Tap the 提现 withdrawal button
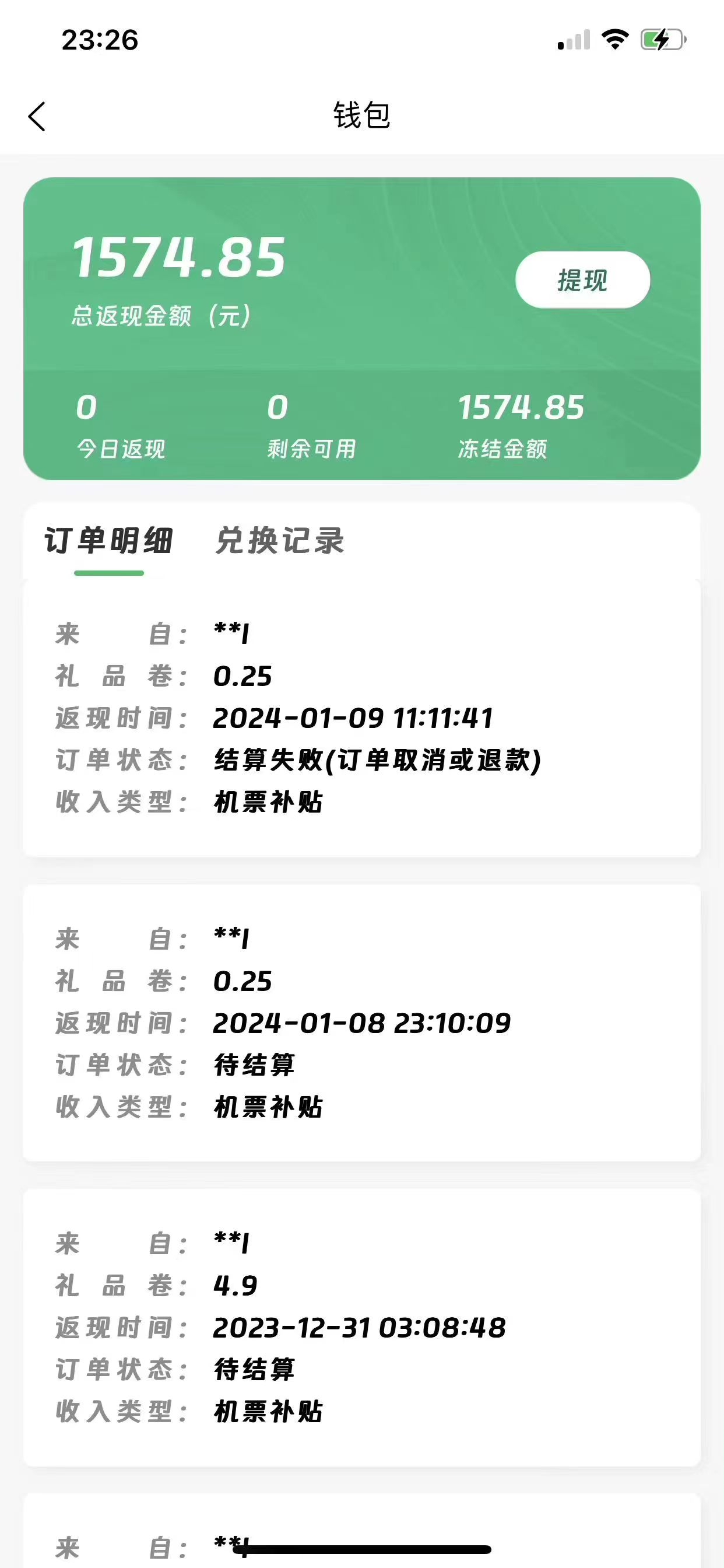 tap(583, 280)
